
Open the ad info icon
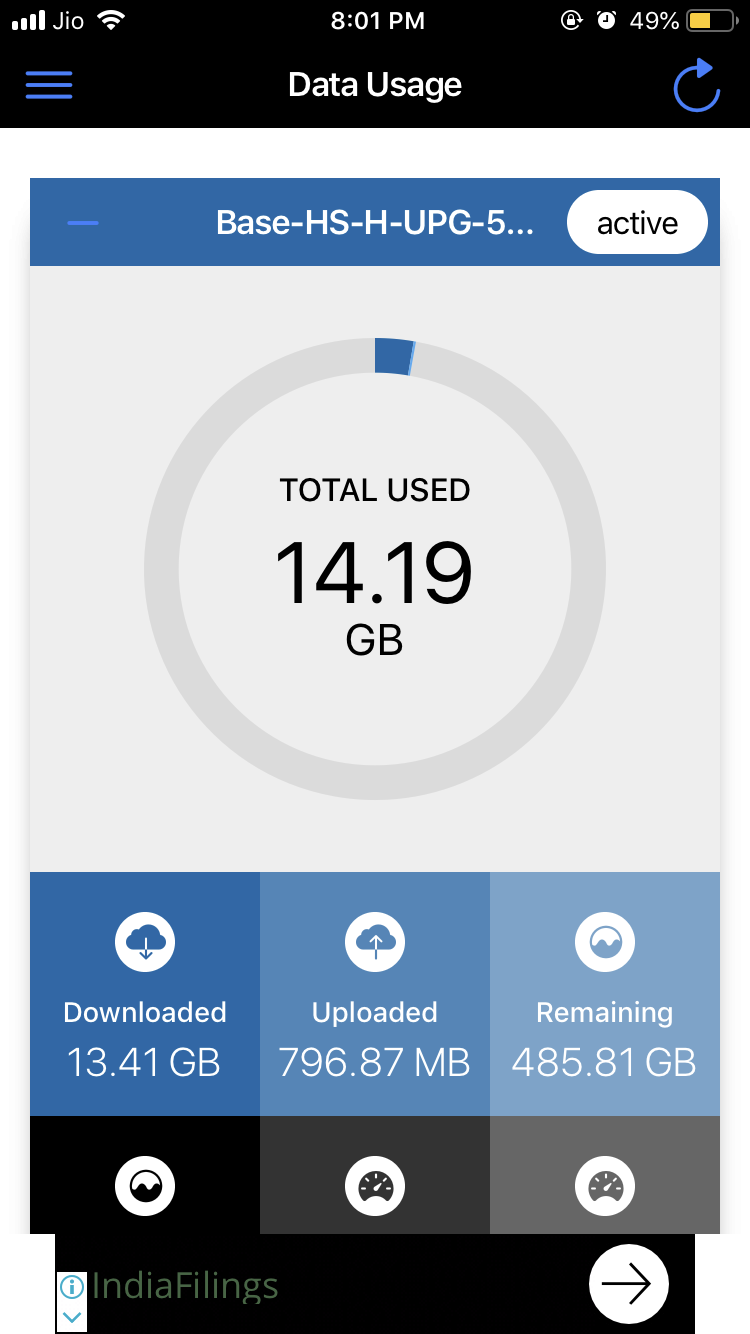point(72,1286)
